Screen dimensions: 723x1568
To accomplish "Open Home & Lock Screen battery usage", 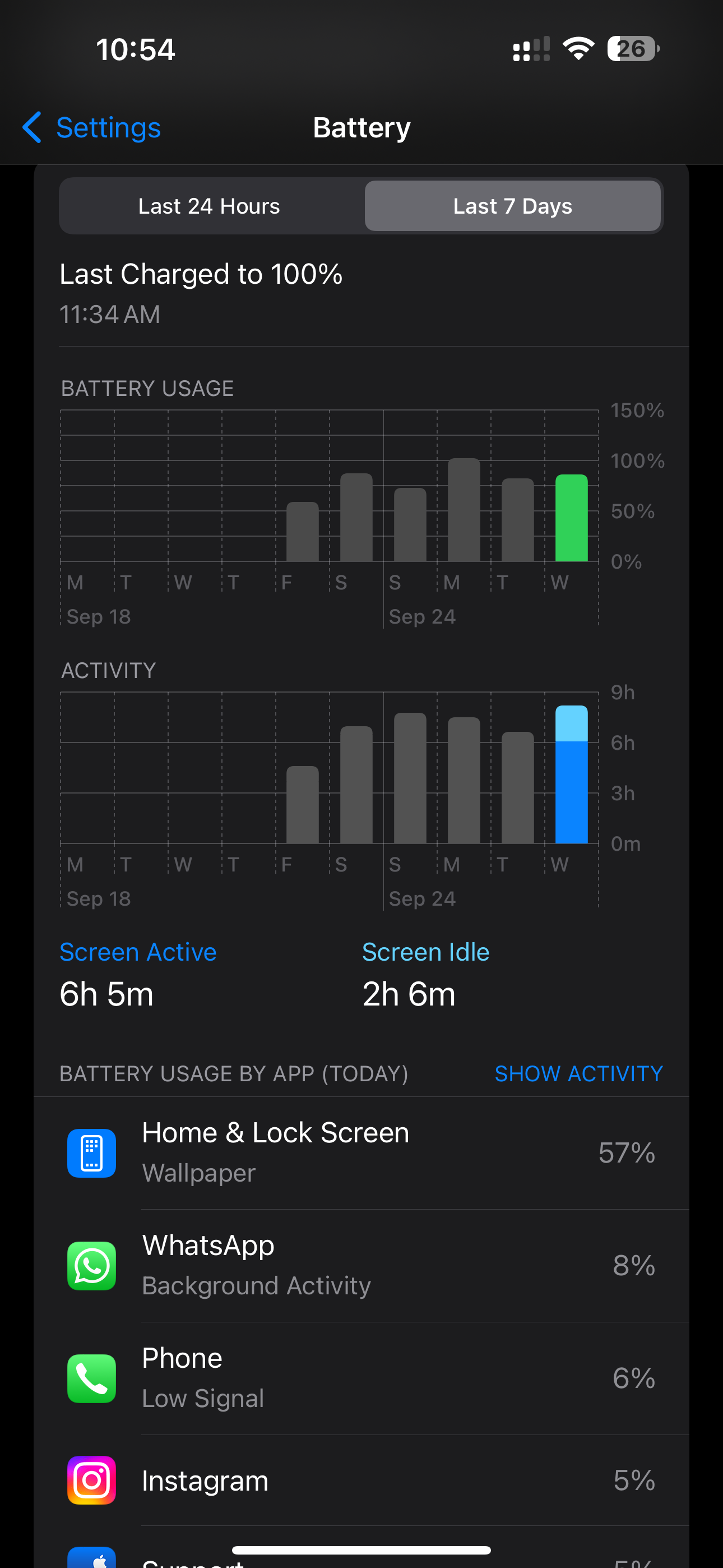I will [x=361, y=1153].
